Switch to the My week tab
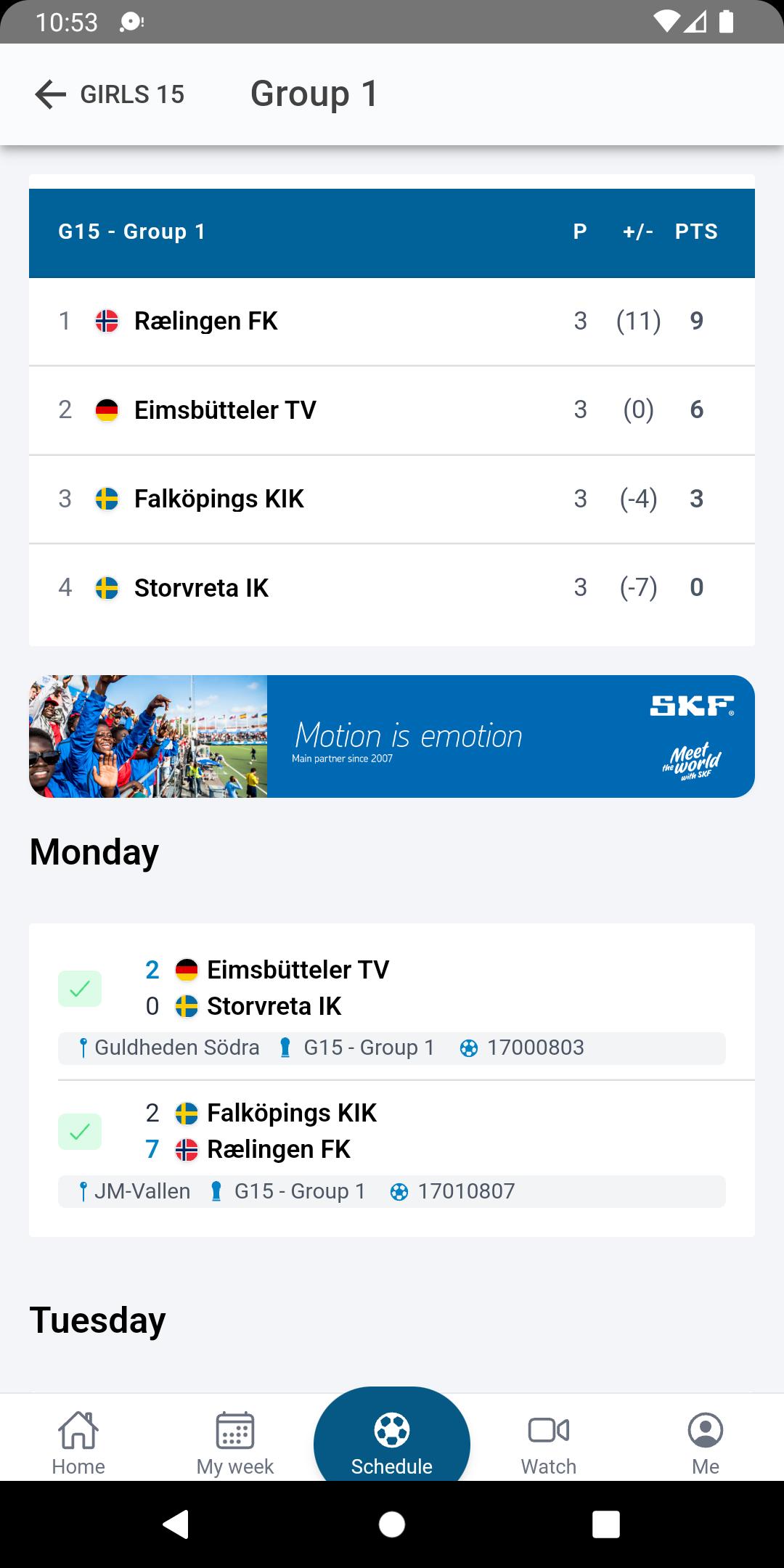The height and width of the screenshot is (1568, 784). (x=235, y=1443)
